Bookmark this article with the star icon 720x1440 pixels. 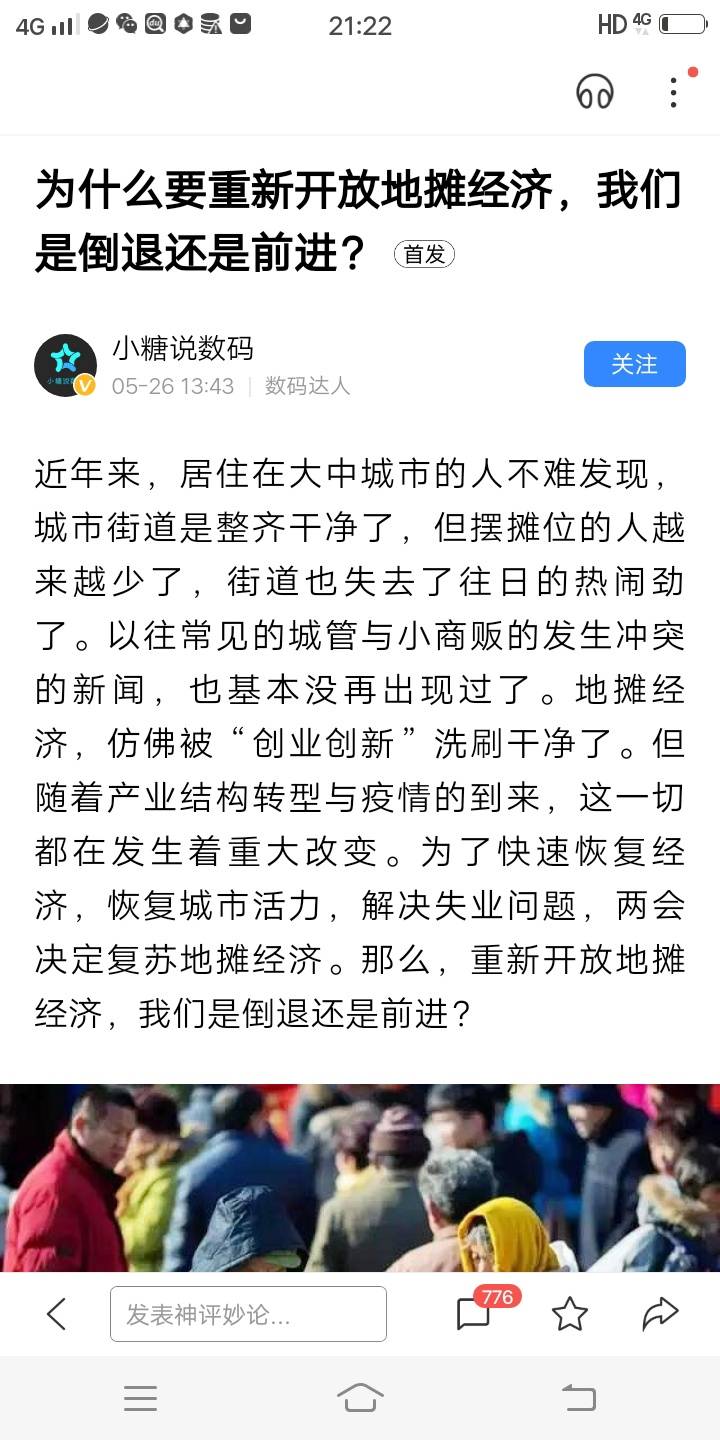coord(570,1314)
